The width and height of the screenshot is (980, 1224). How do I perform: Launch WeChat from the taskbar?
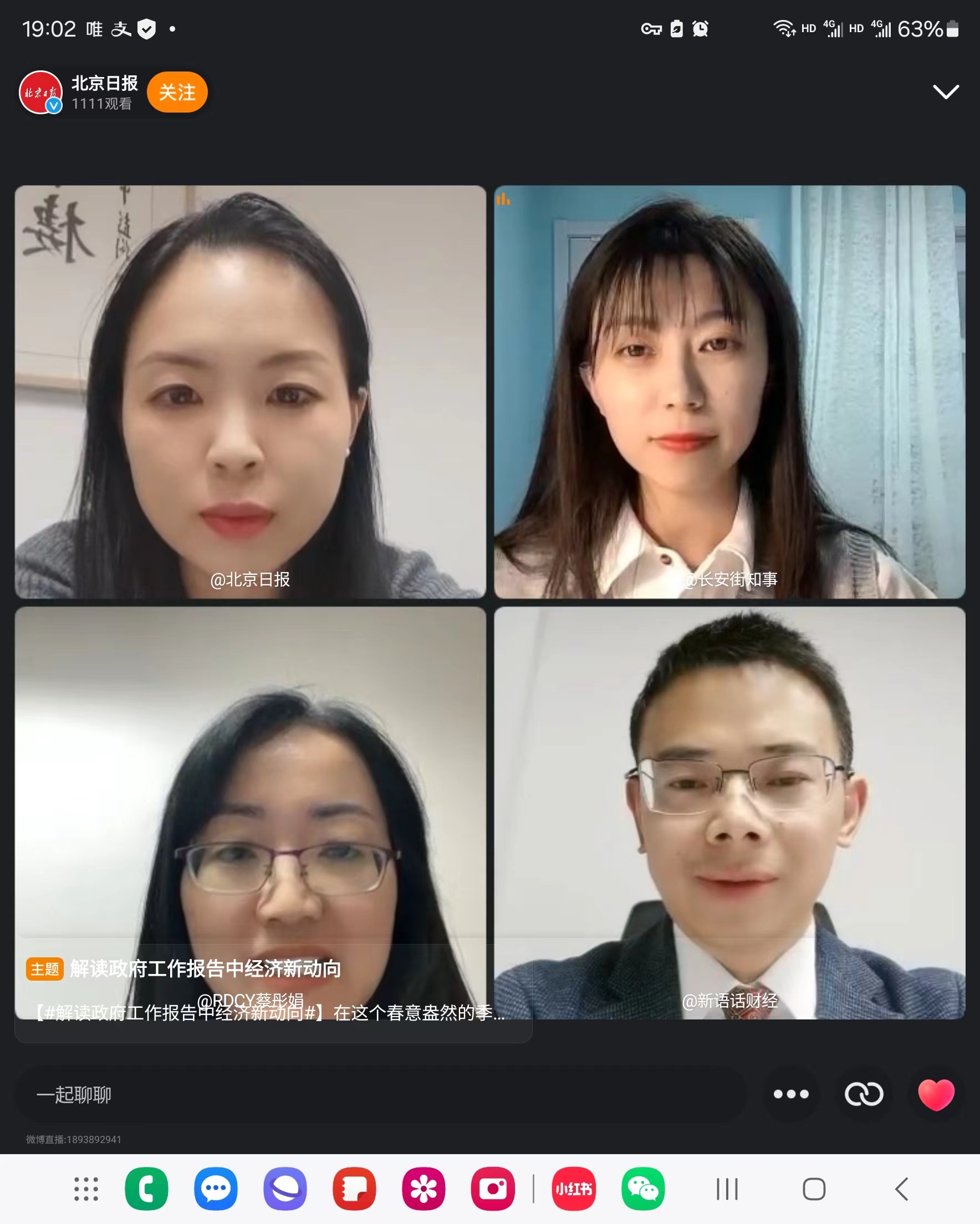(643, 1189)
